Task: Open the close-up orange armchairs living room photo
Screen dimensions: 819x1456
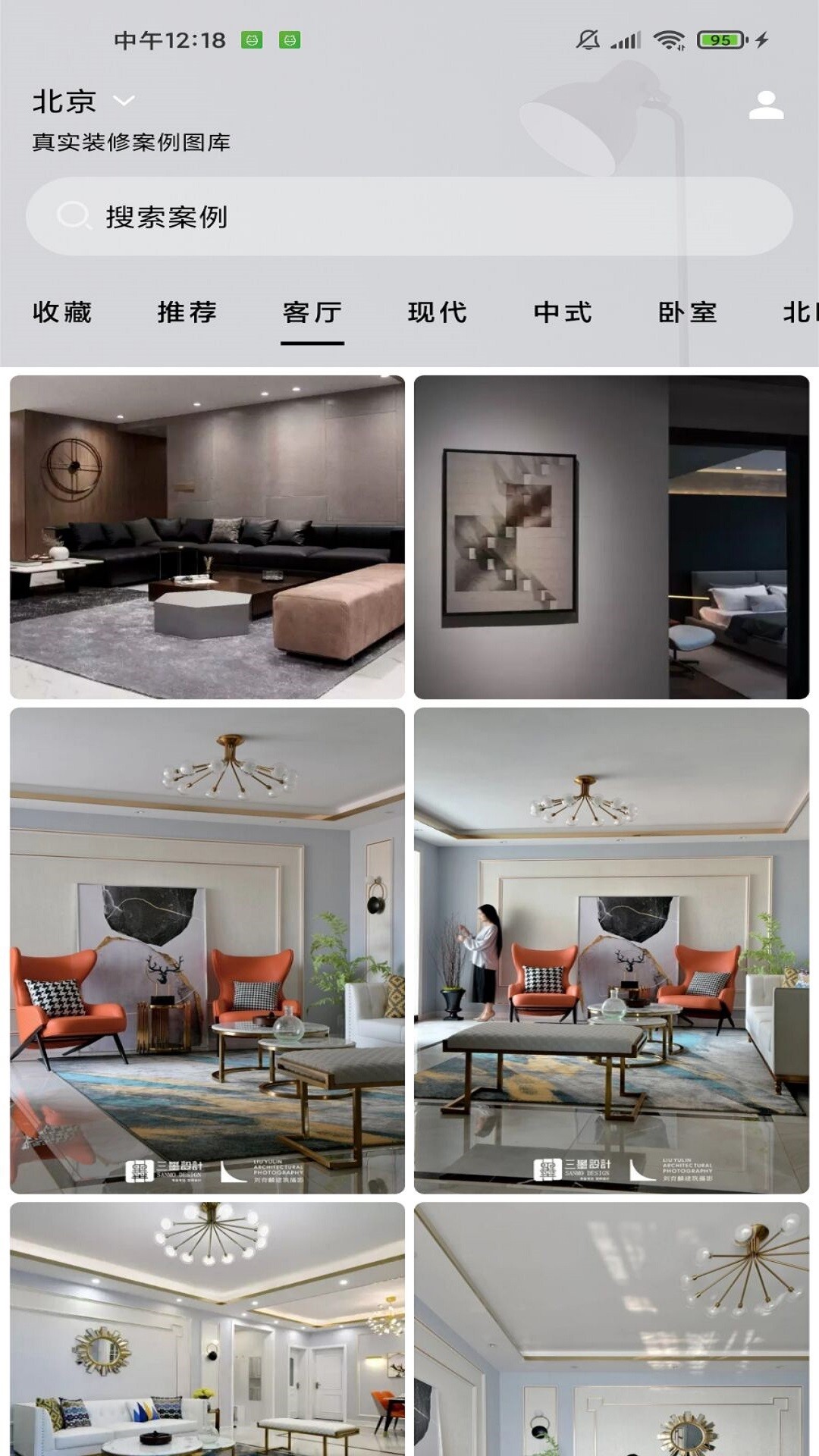Action: tap(207, 950)
